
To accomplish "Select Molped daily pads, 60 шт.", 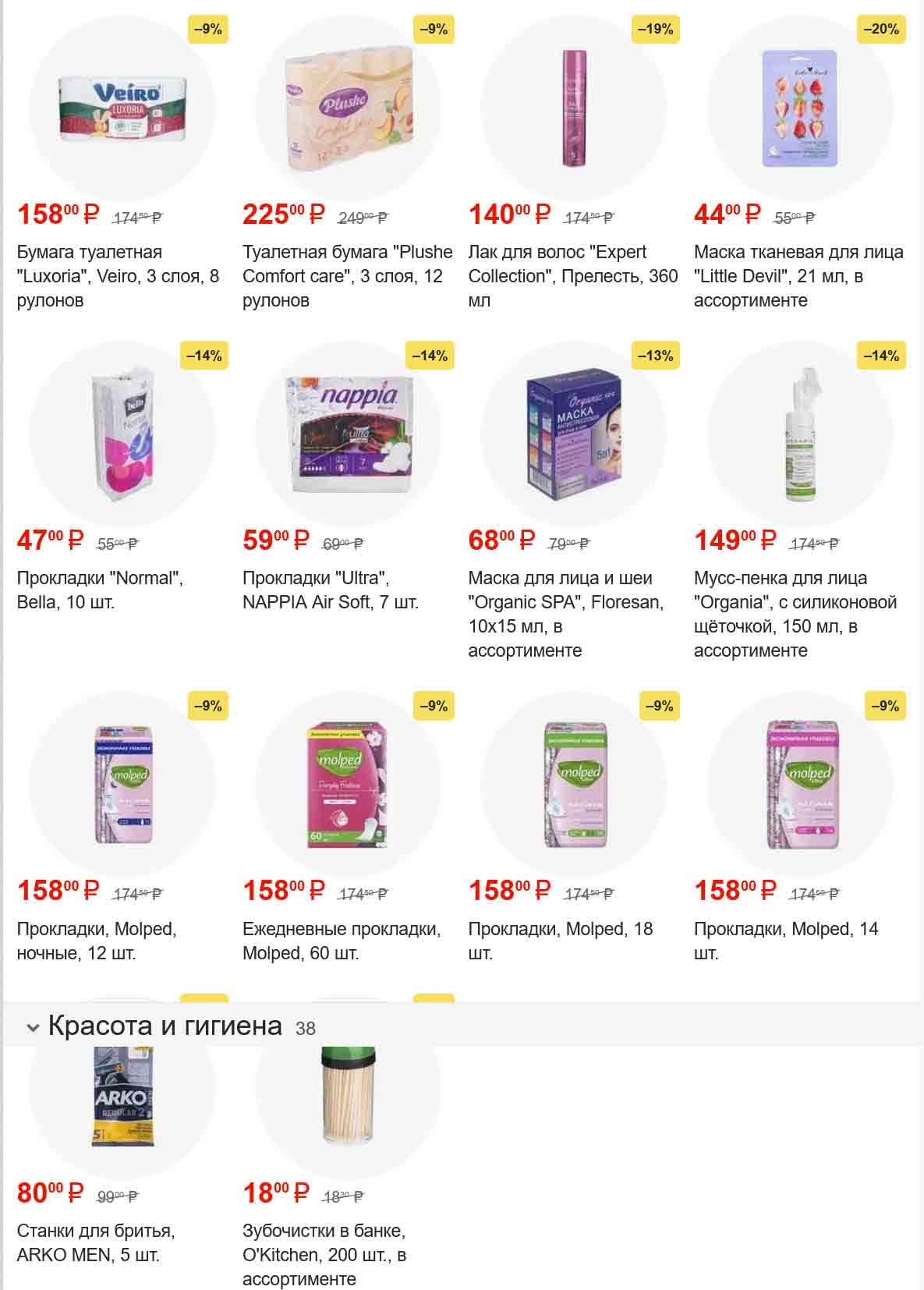I will 348,784.
